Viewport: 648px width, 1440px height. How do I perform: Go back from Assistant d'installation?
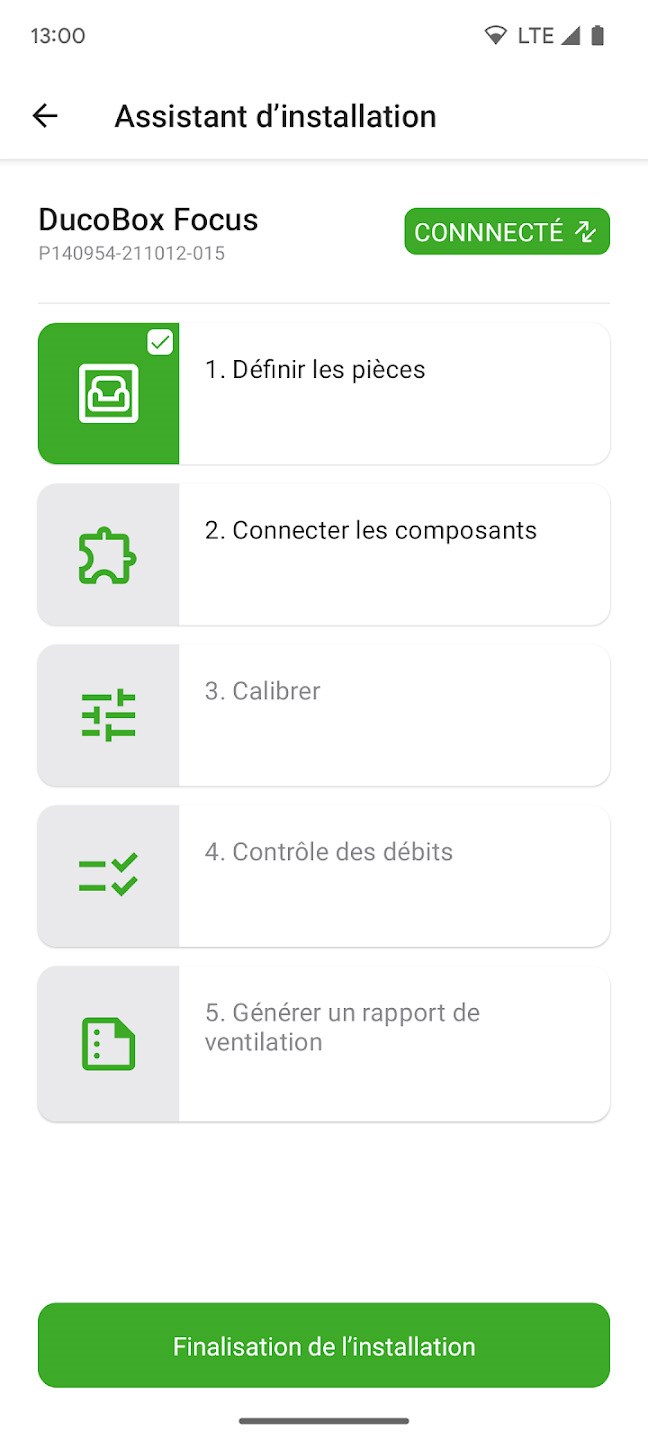[45, 116]
